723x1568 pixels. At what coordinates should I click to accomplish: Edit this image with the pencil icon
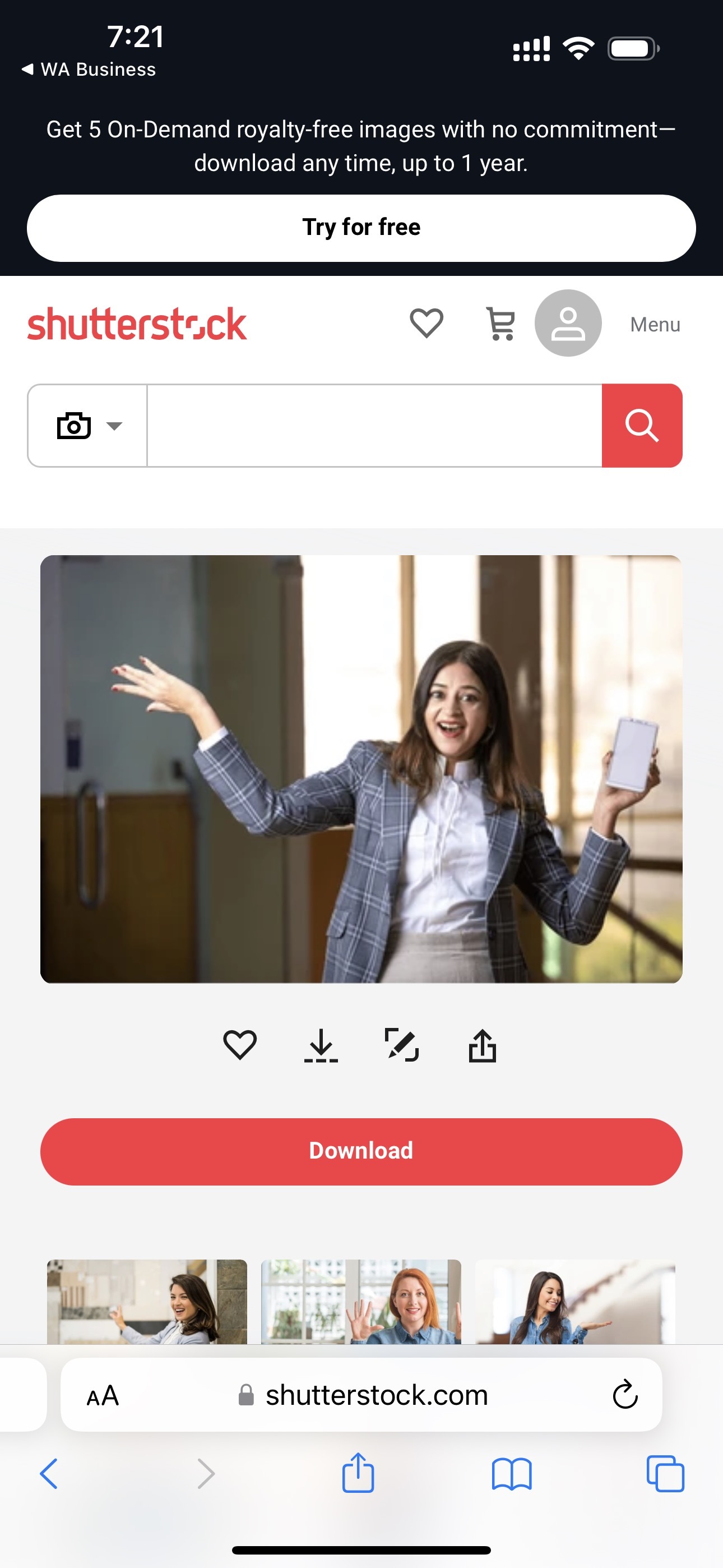tap(402, 1045)
